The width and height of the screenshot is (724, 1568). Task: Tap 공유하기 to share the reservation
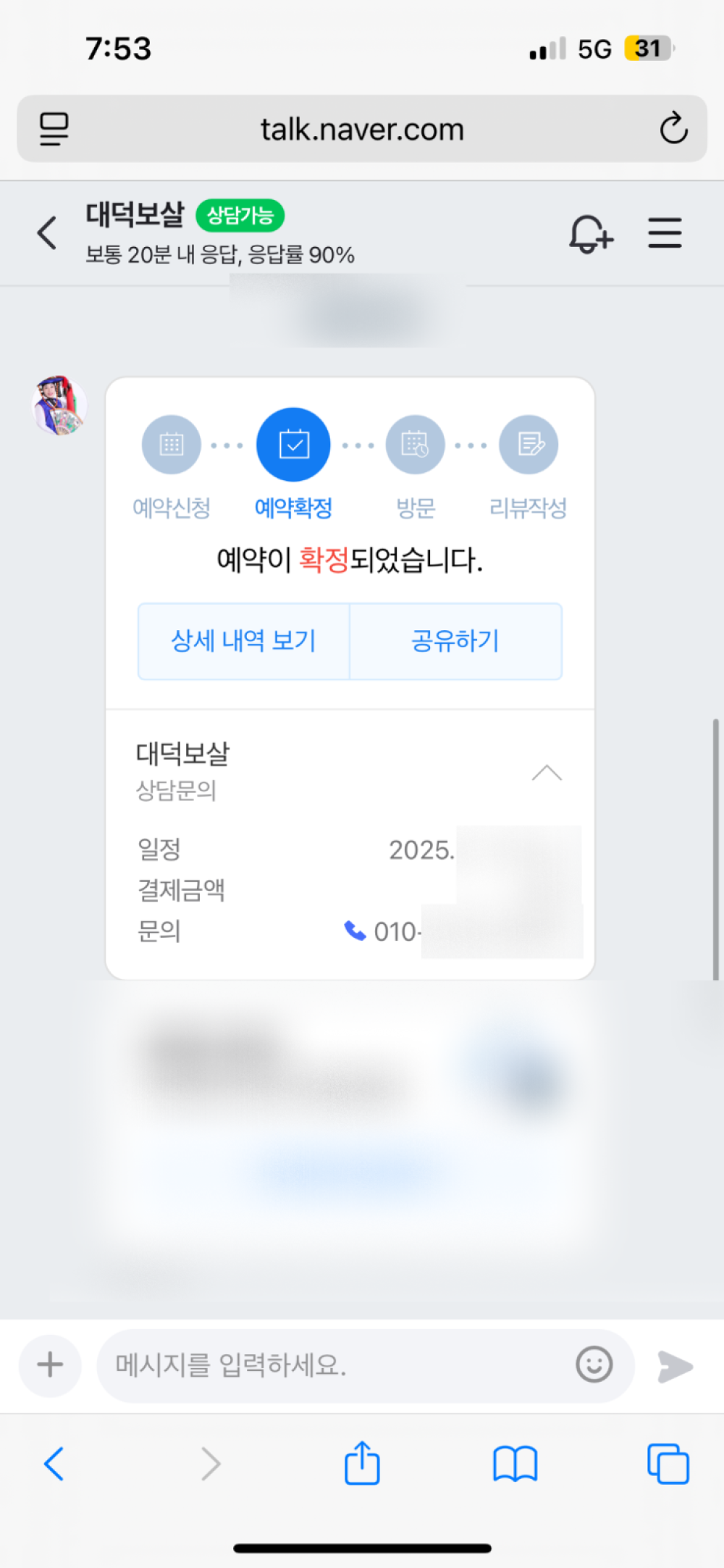[x=455, y=641]
